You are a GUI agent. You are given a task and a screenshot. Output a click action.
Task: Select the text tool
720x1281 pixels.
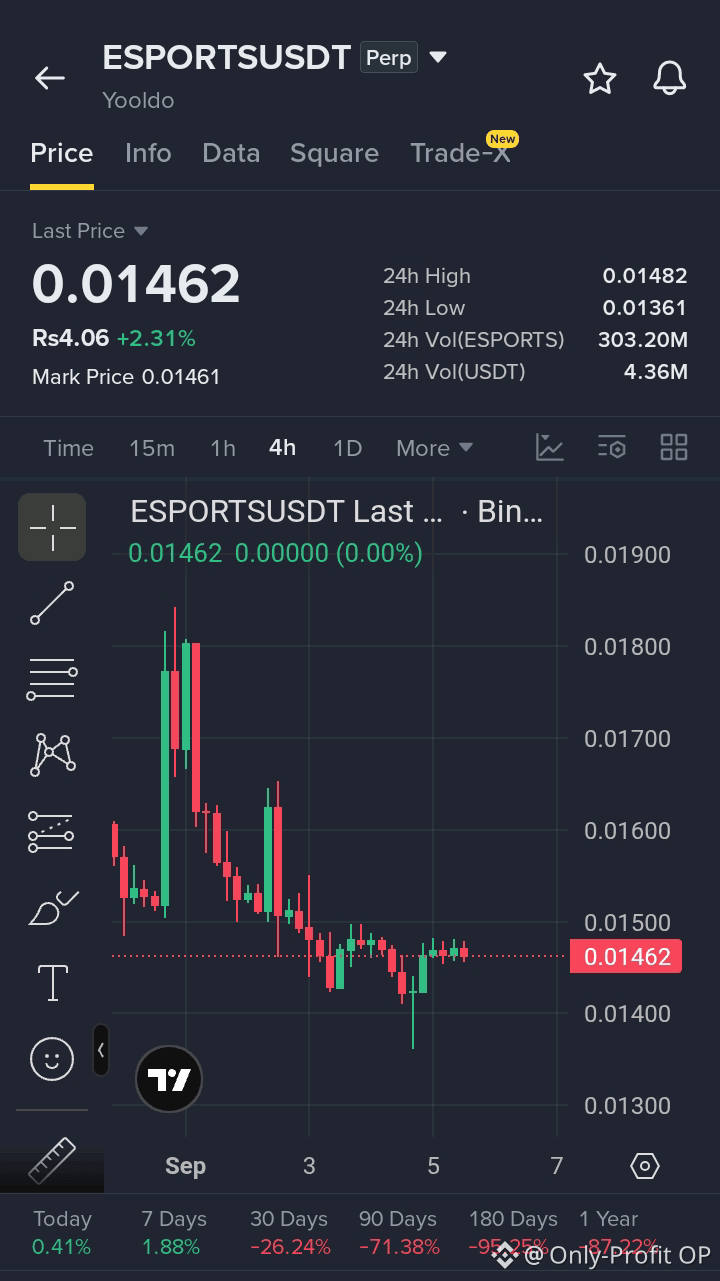tap(52, 982)
